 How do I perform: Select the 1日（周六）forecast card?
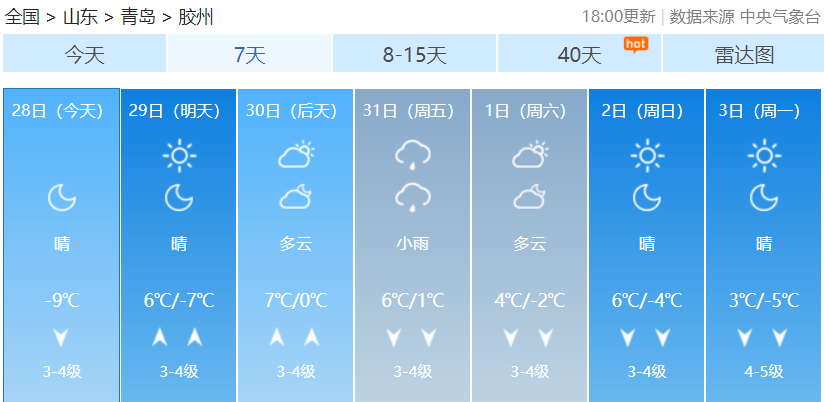pos(529,245)
